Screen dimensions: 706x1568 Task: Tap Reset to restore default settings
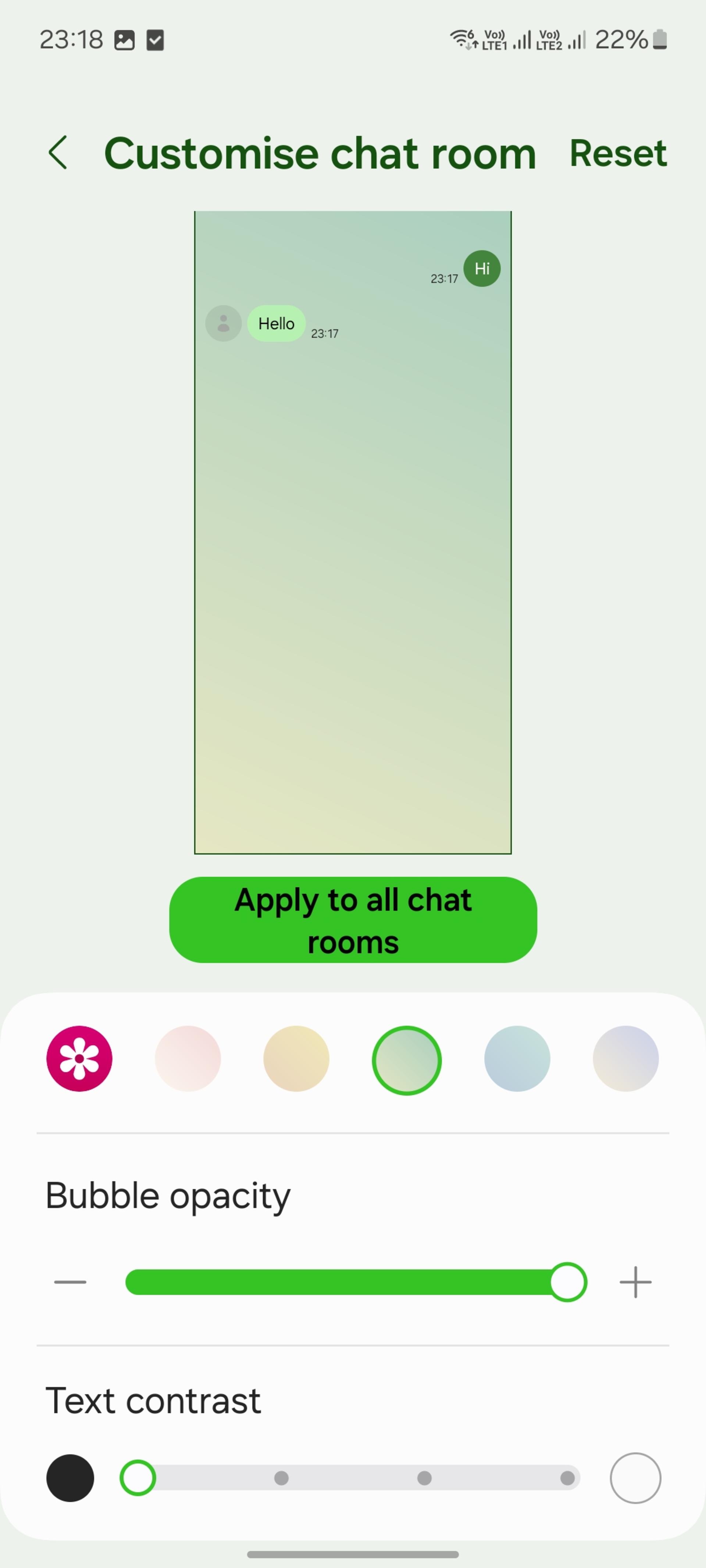click(618, 153)
